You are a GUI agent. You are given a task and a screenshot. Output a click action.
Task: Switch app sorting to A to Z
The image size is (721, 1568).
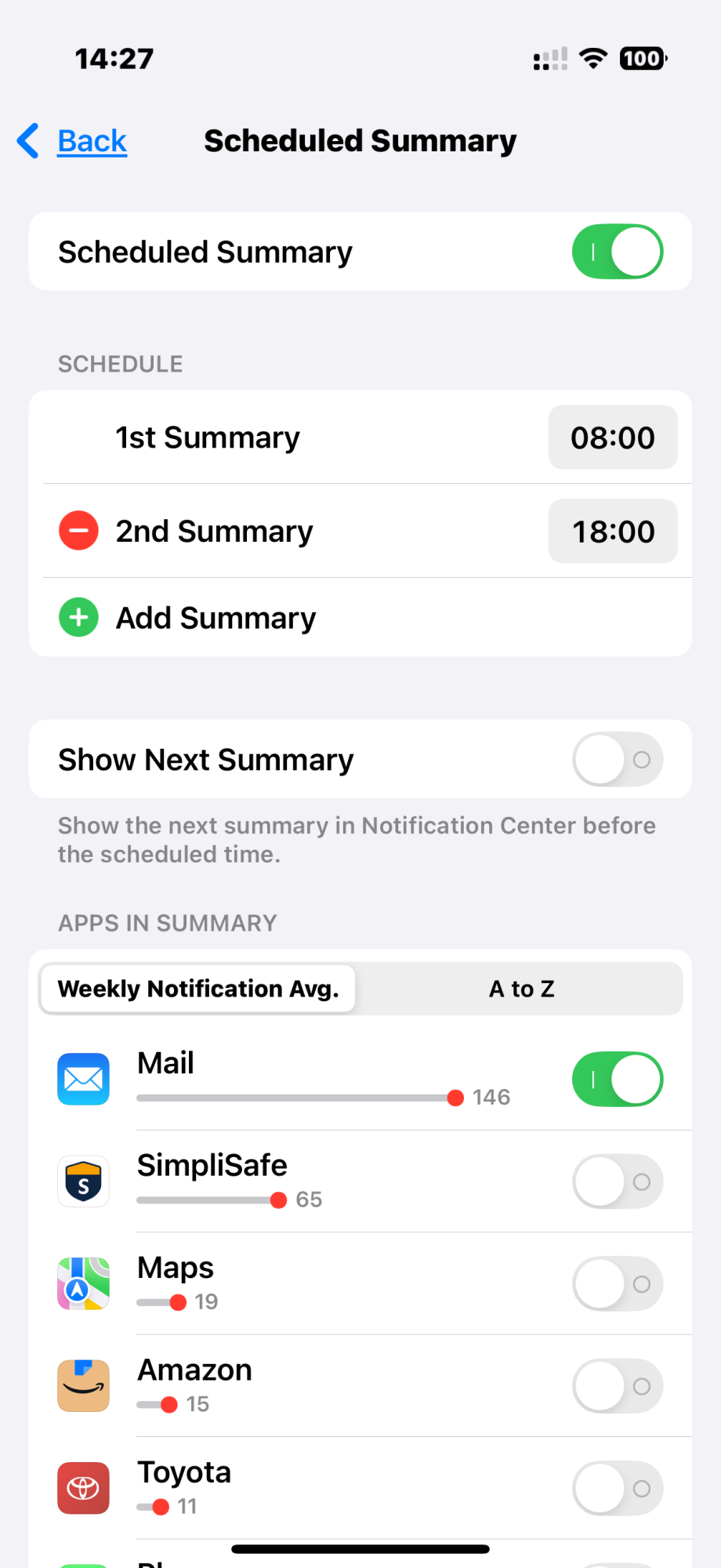point(521,989)
